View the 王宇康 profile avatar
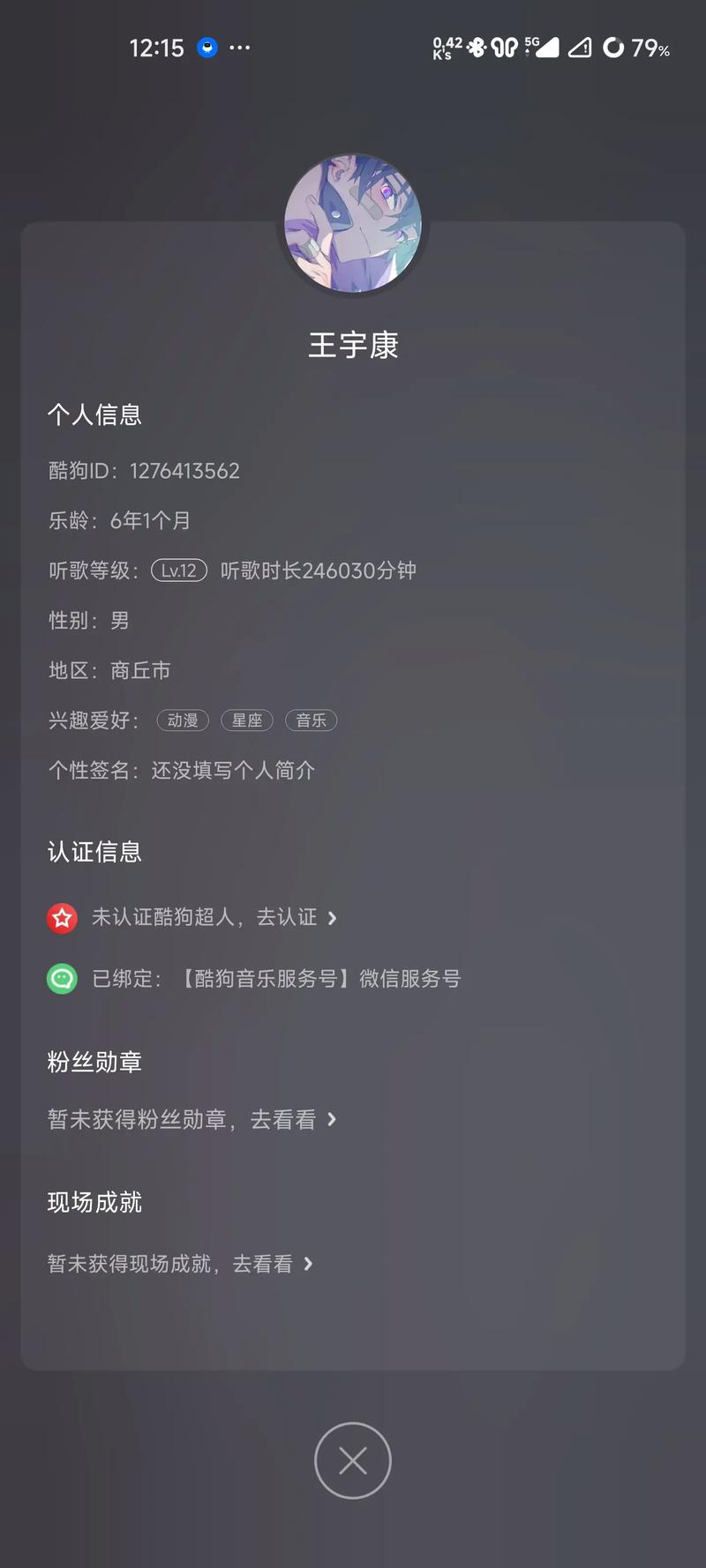Screen dimensions: 706x1568 [353, 223]
